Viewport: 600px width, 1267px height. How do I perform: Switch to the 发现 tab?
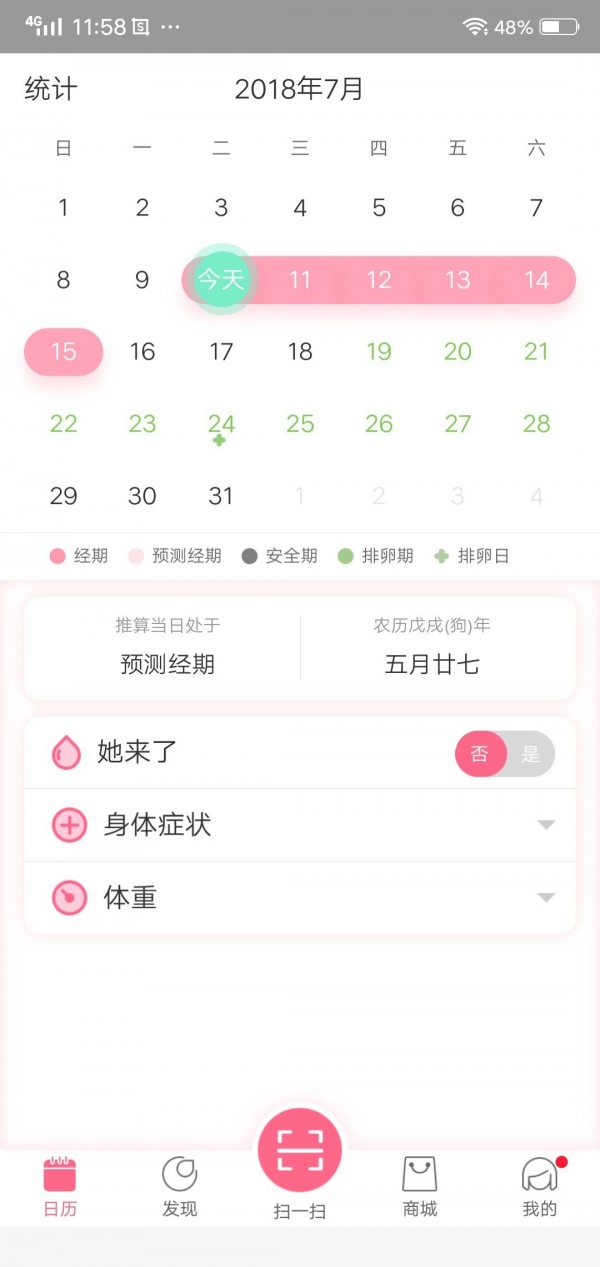[180, 1187]
